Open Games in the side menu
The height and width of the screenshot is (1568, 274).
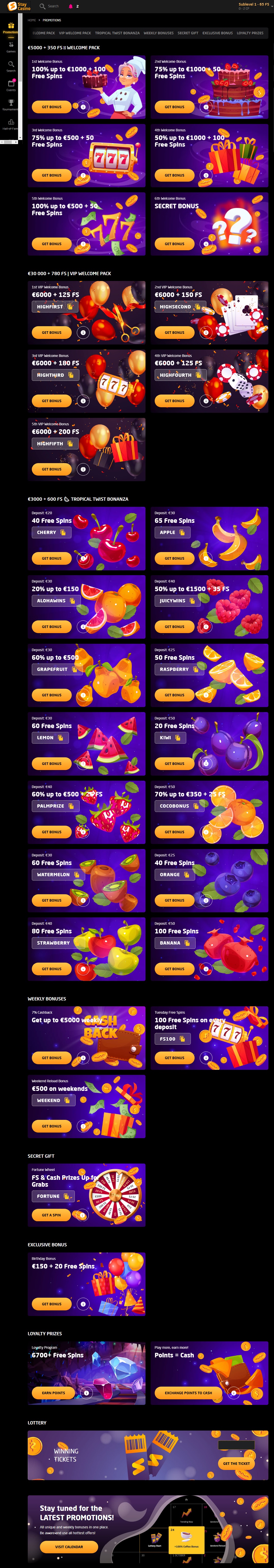pos(11,47)
